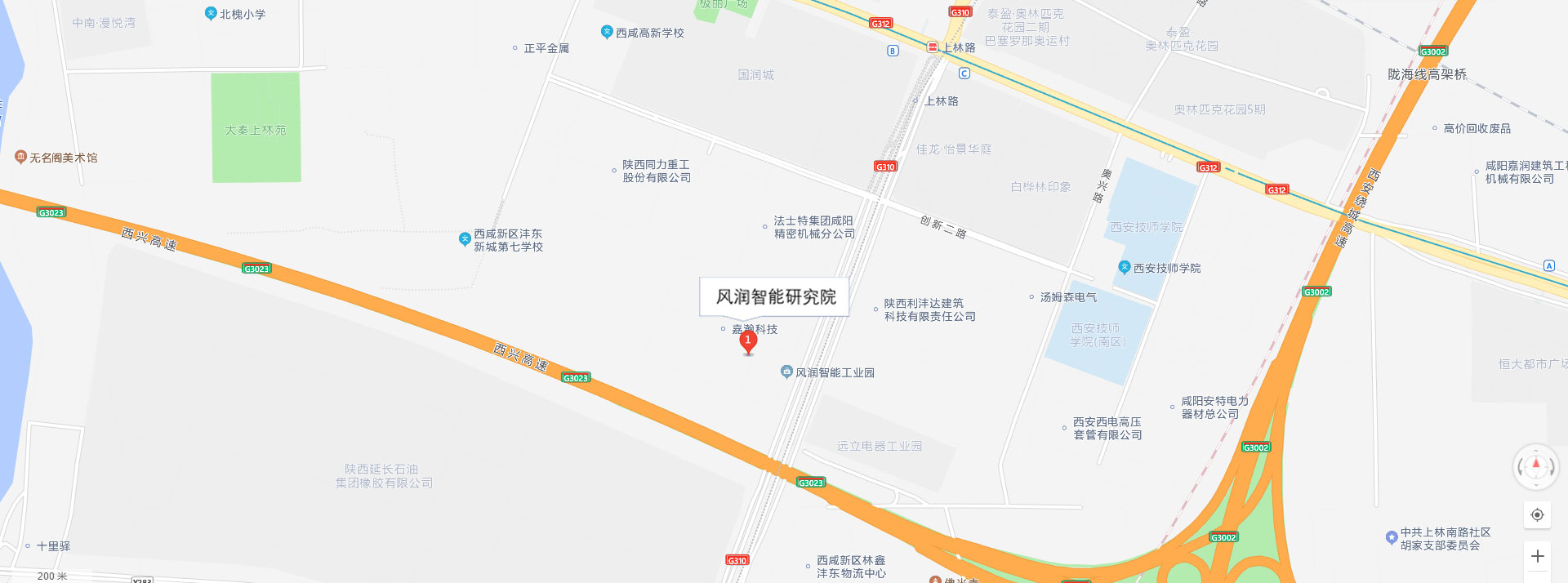Image resolution: width=1568 pixels, height=583 pixels.
Task: Select 西咸高新学校 place marker
Action: tap(607, 32)
